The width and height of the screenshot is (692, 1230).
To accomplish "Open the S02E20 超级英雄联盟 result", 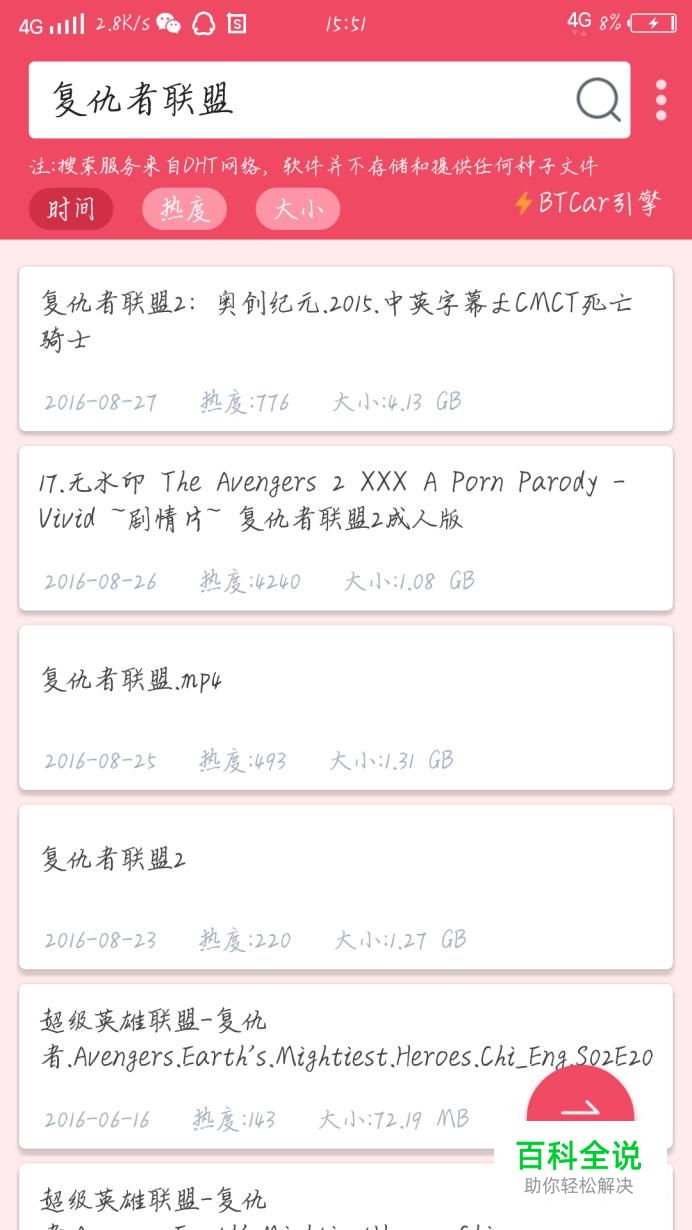I will coord(346,1066).
